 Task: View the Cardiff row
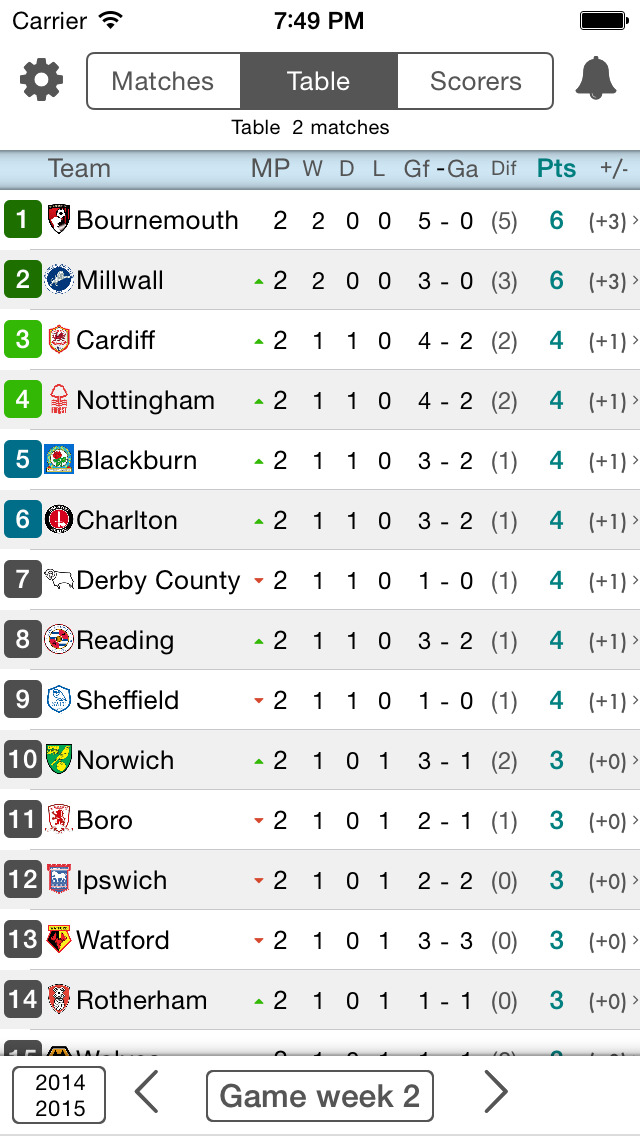pos(320,340)
